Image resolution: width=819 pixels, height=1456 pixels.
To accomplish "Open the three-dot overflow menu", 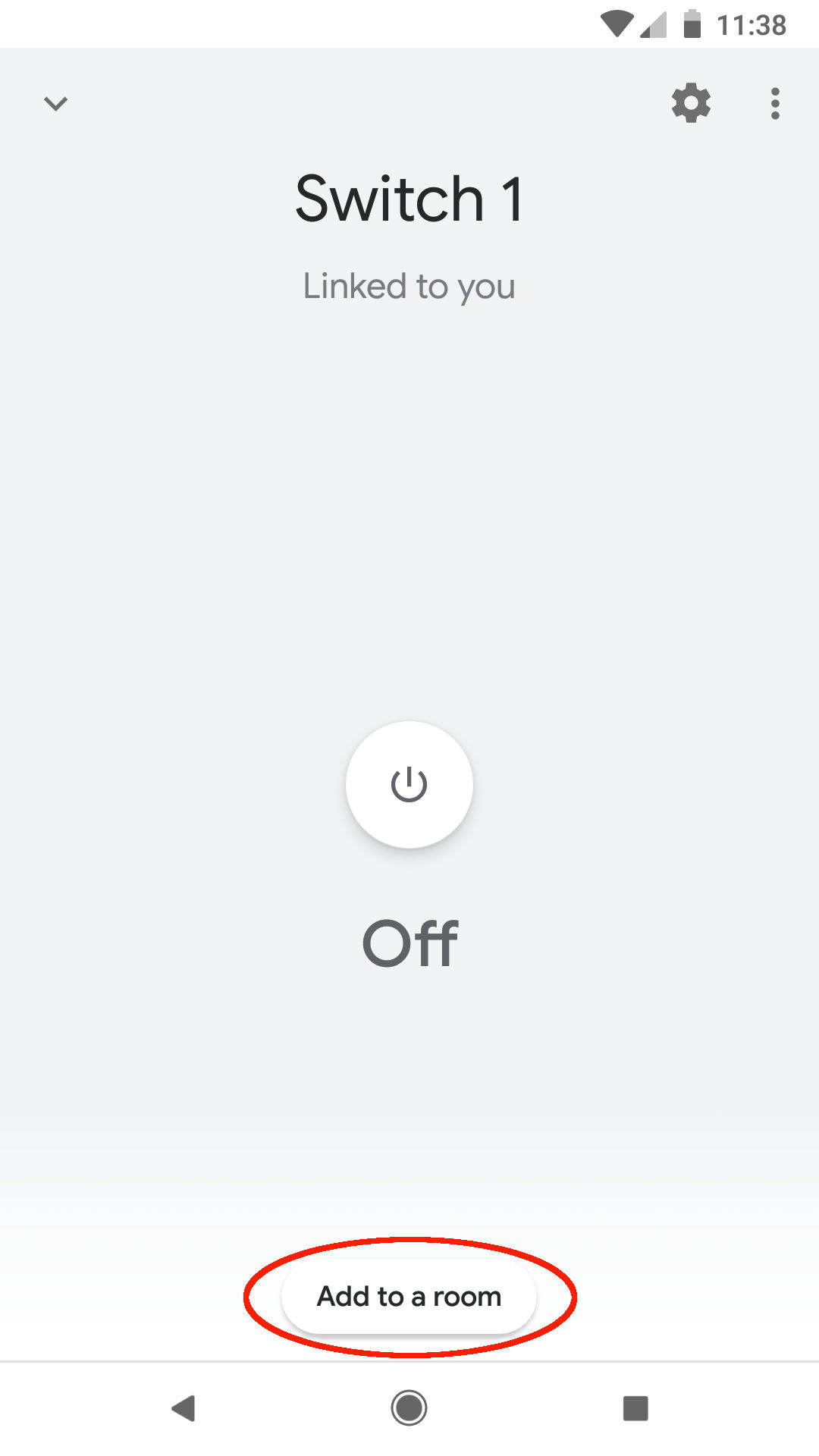I will tap(774, 103).
